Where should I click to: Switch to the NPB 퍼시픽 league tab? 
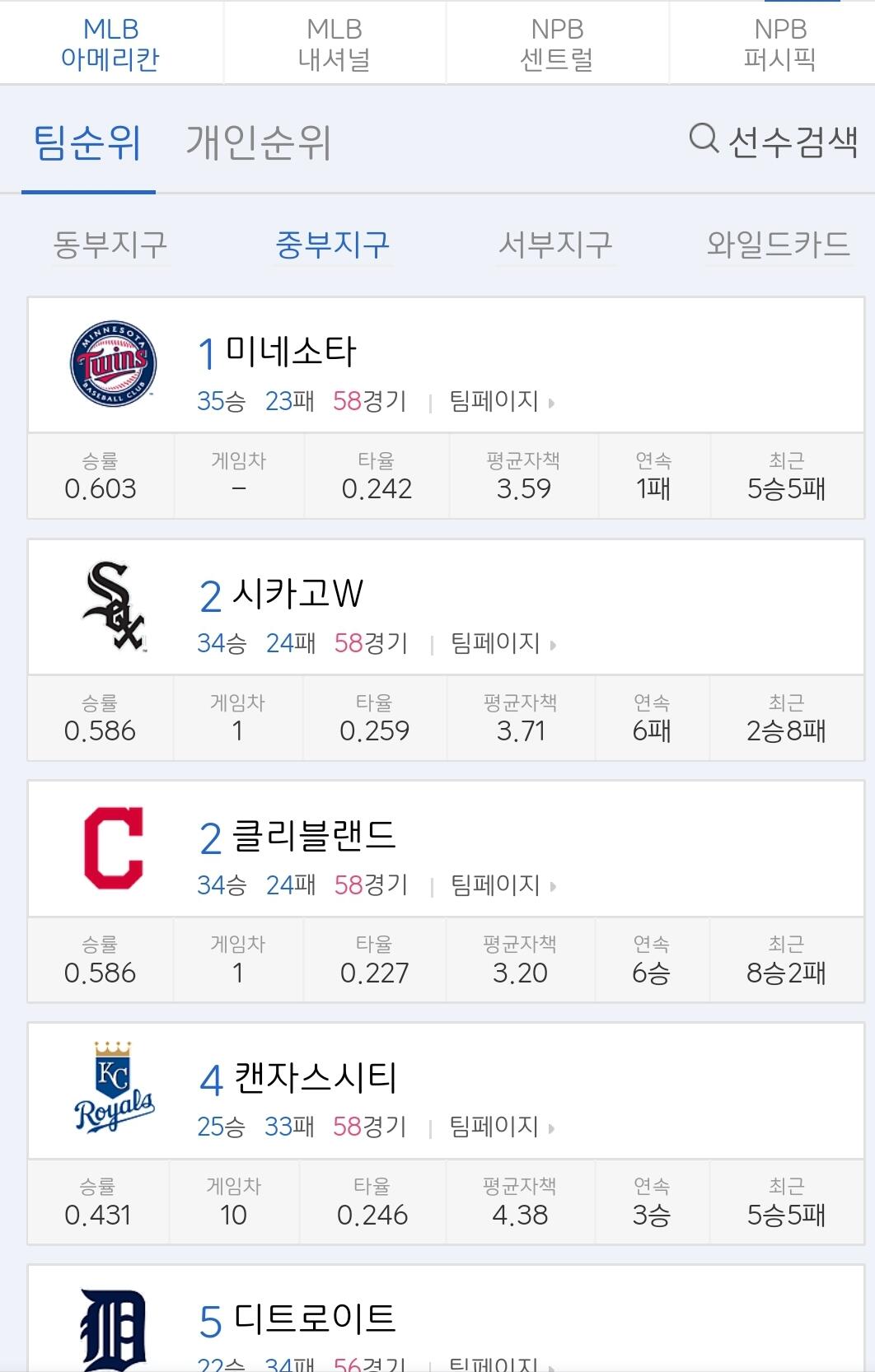point(780,43)
